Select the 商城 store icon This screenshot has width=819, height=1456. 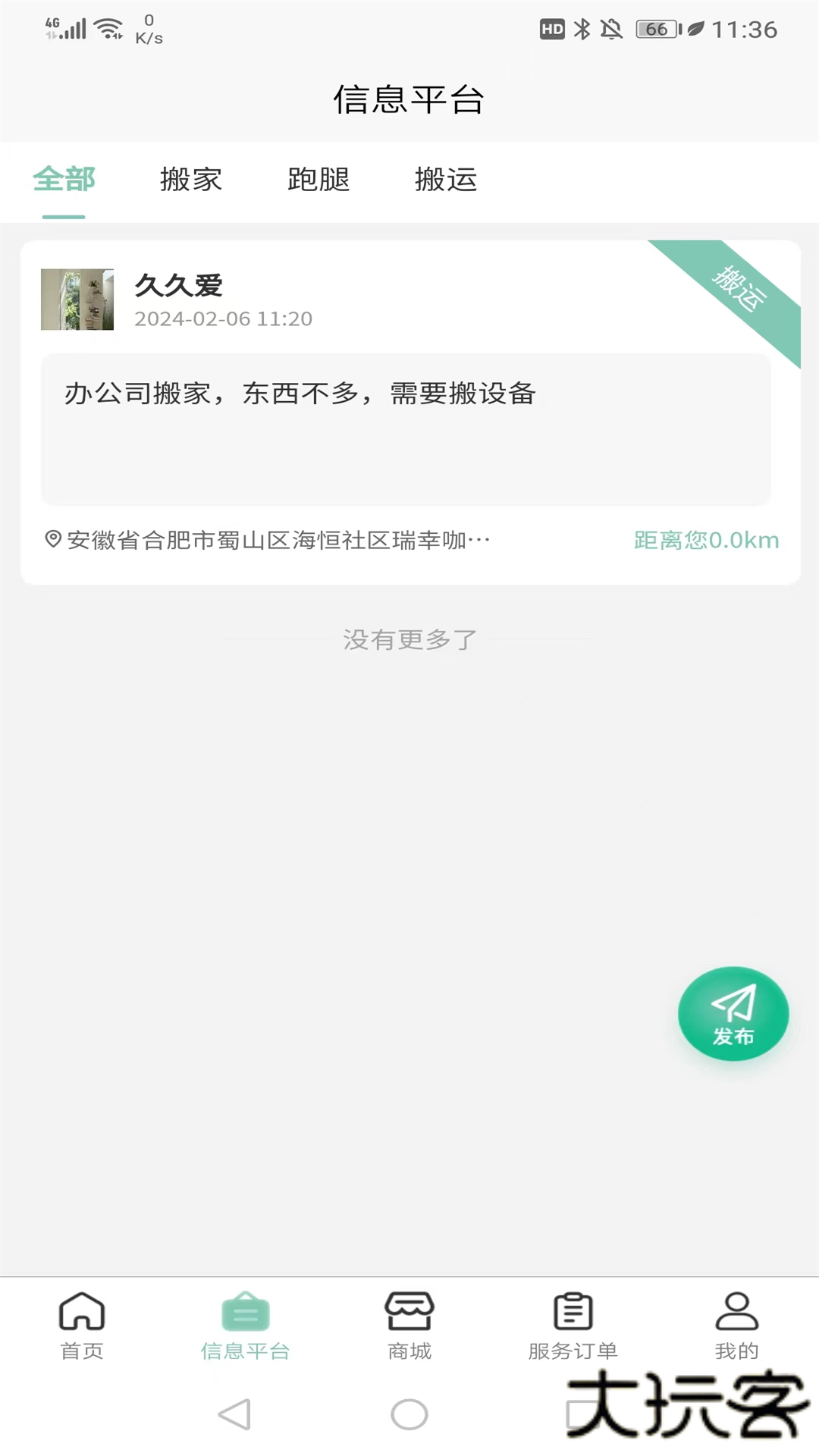(409, 1323)
